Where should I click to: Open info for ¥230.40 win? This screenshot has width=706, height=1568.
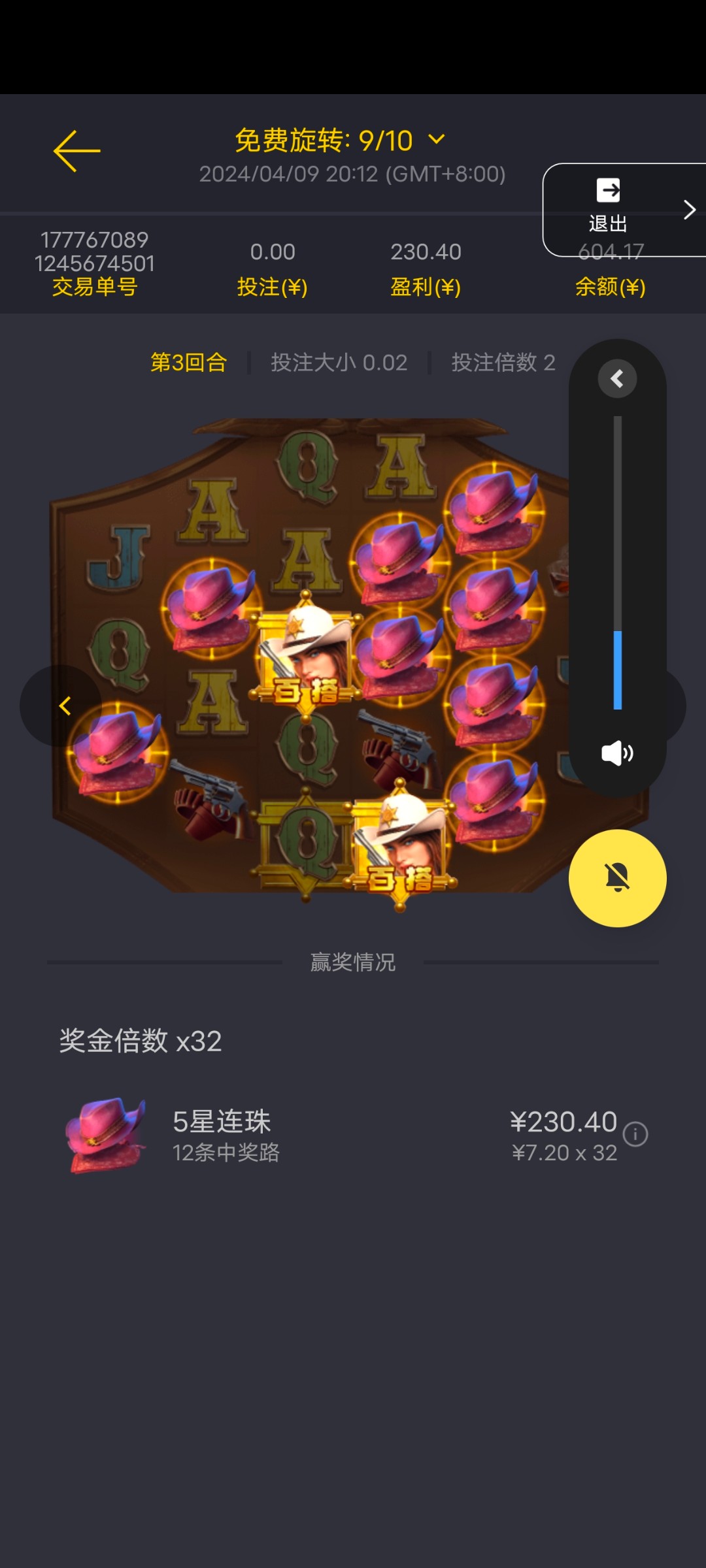coord(635,1134)
